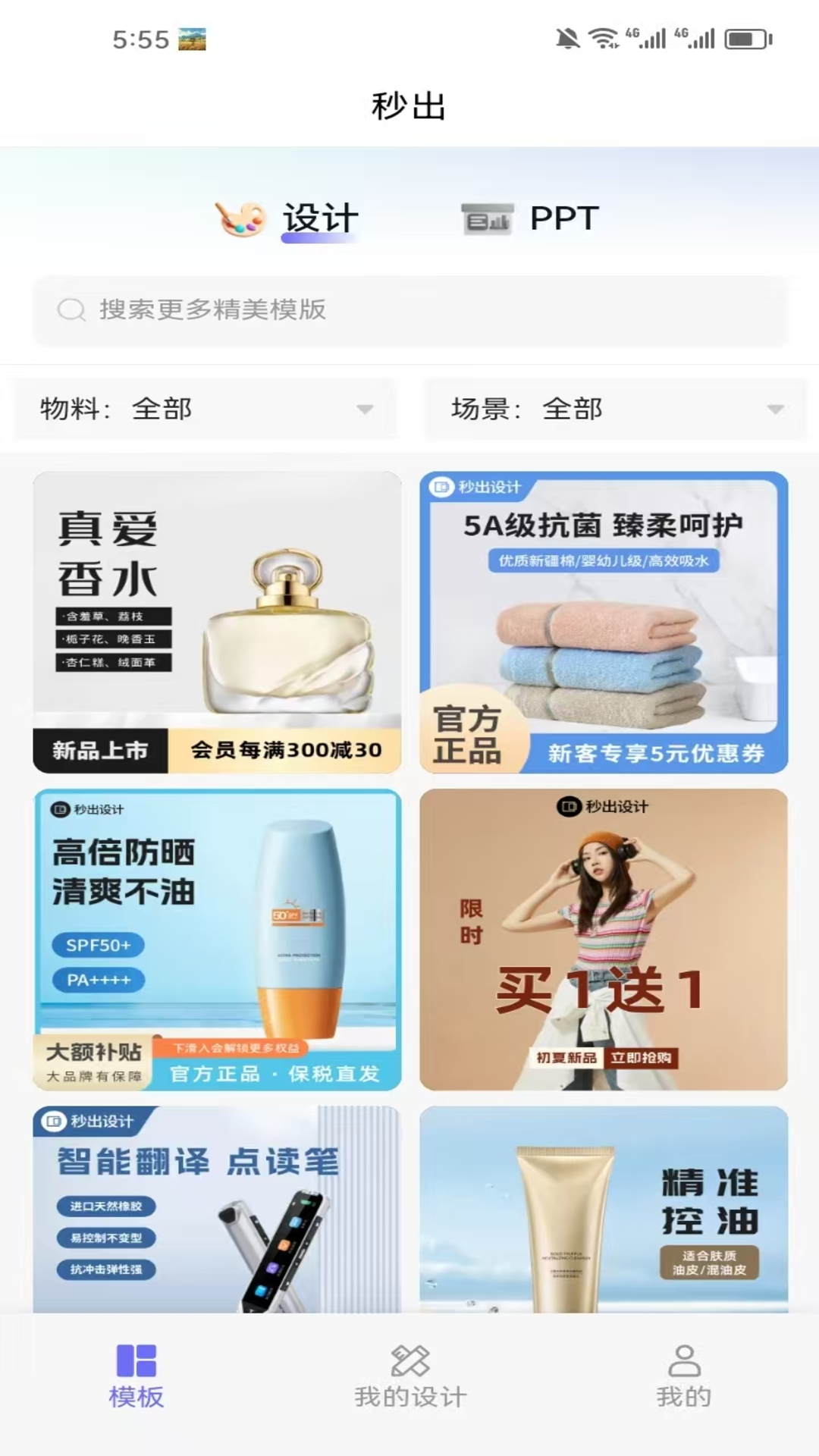Screen dimensions: 819x1456
Task: Expand the 场景 filter dropdown
Action: point(614,409)
